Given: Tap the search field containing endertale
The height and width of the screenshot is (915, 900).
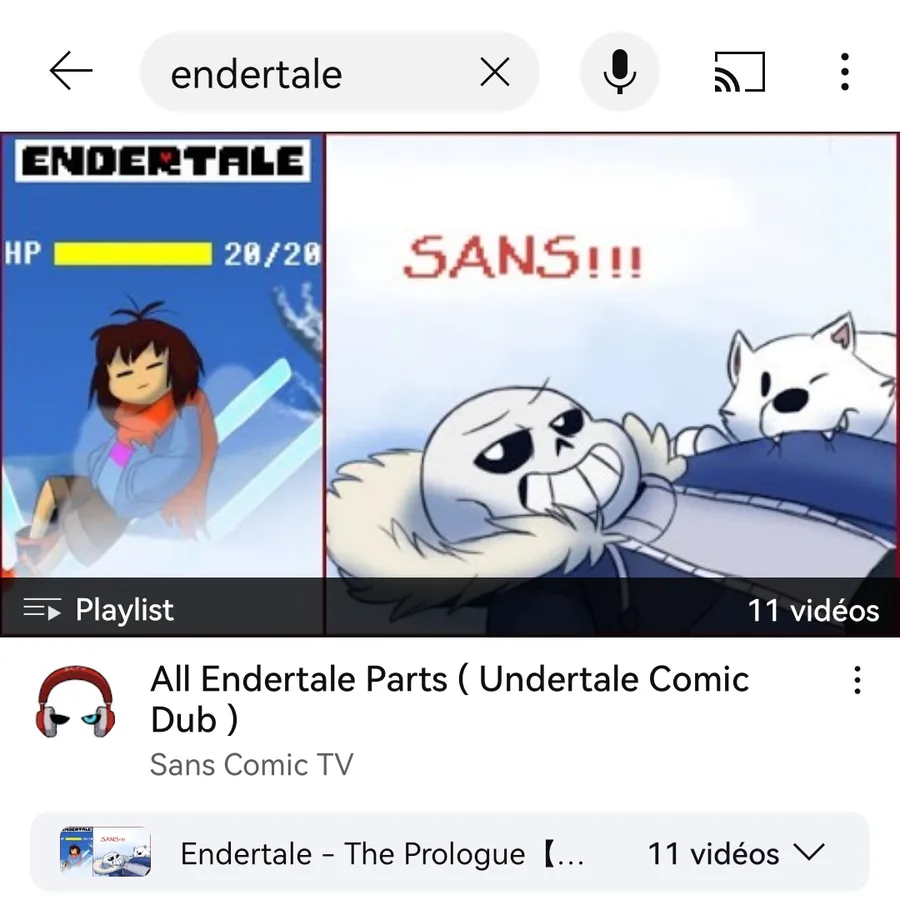Looking at the screenshot, I should point(300,73).
